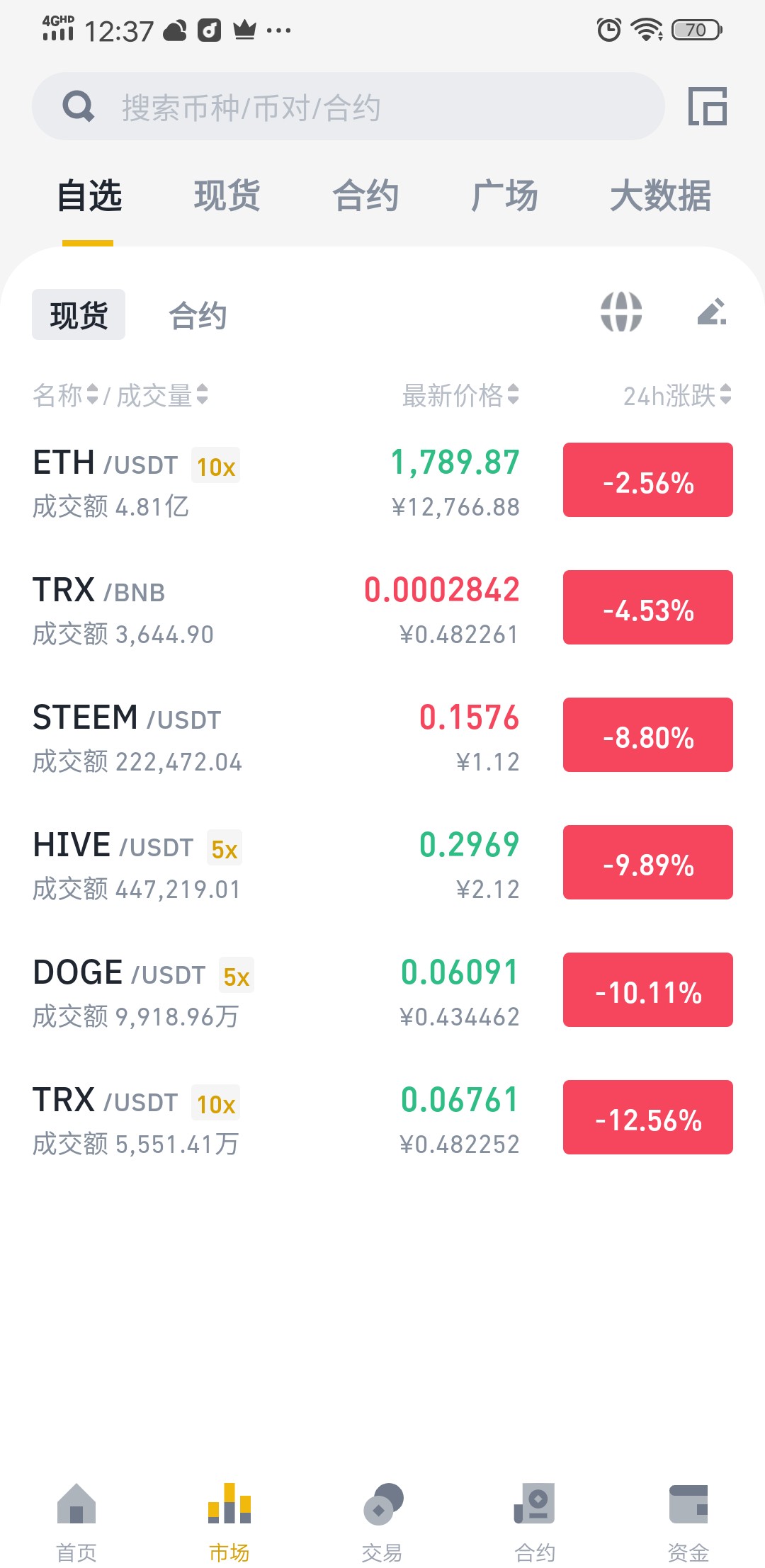765x1568 pixels.
Task: Open the layout icon beside the search bar
Action: coord(707,107)
